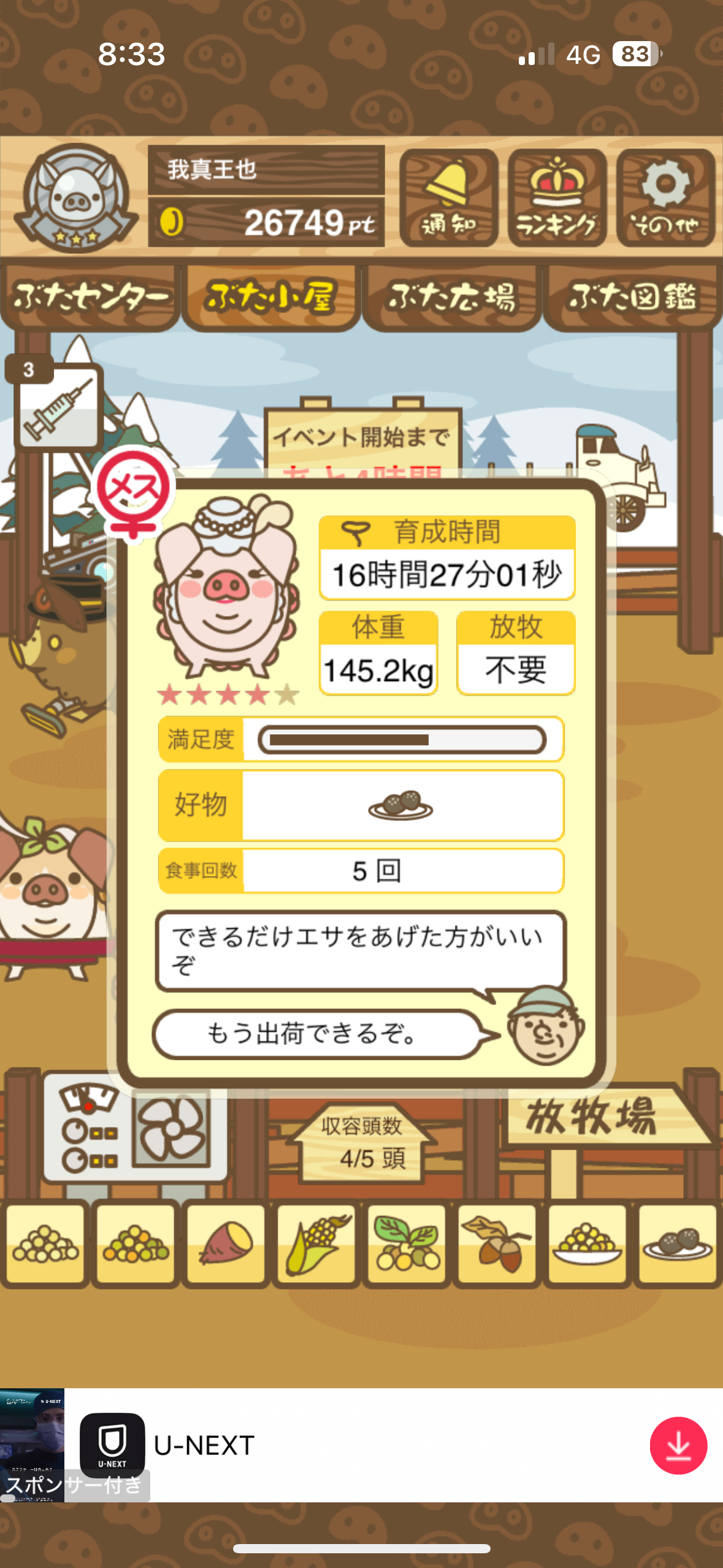
Task: Switch to ぶたセンター tab
Action: click(x=90, y=298)
